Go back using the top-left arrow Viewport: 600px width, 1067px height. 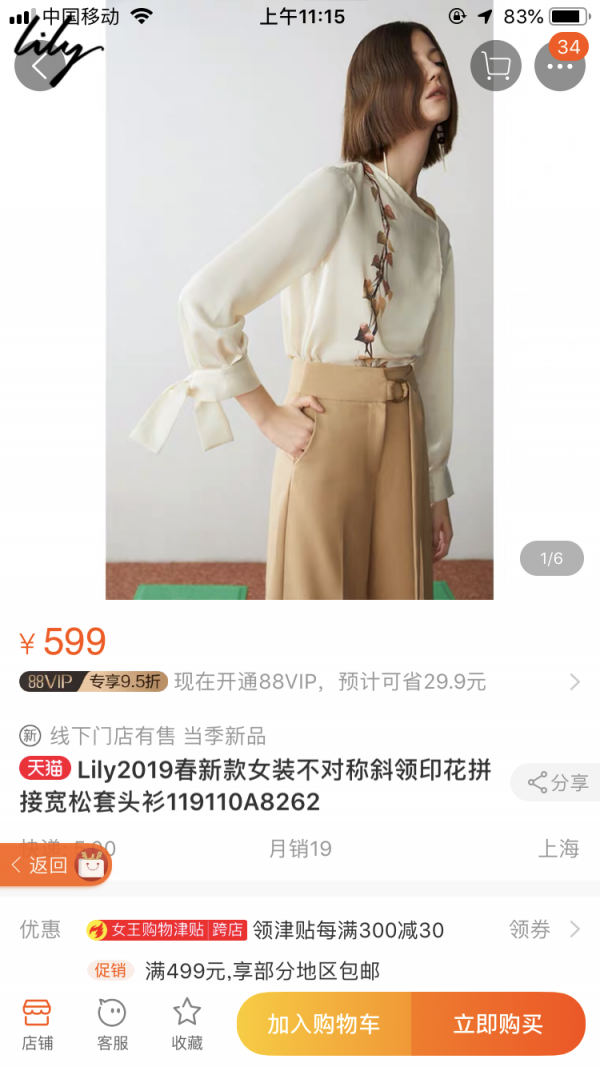[x=40, y=66]
